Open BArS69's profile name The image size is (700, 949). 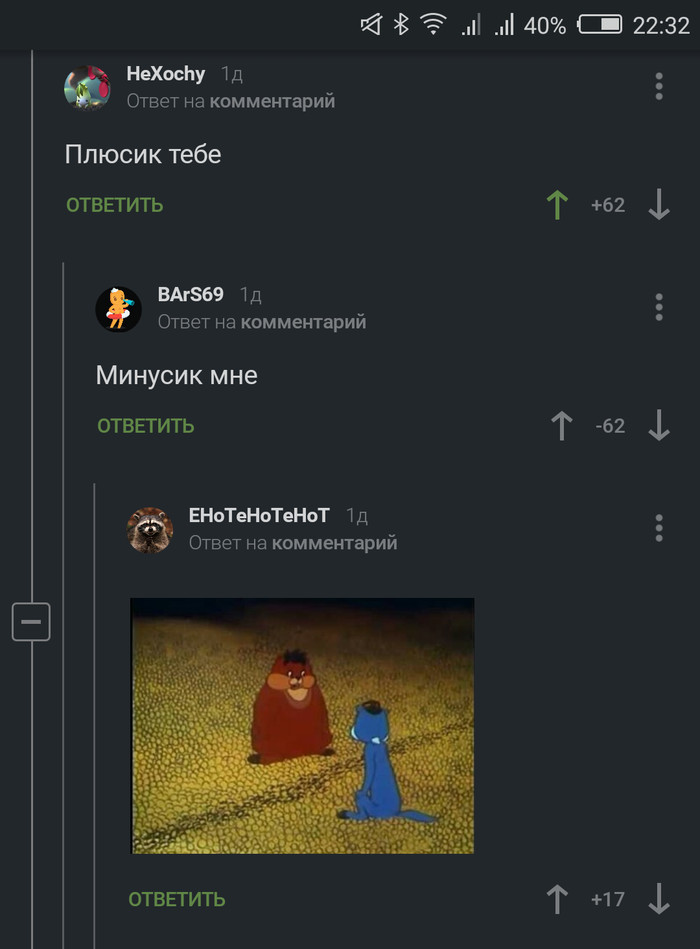(190, 295)
